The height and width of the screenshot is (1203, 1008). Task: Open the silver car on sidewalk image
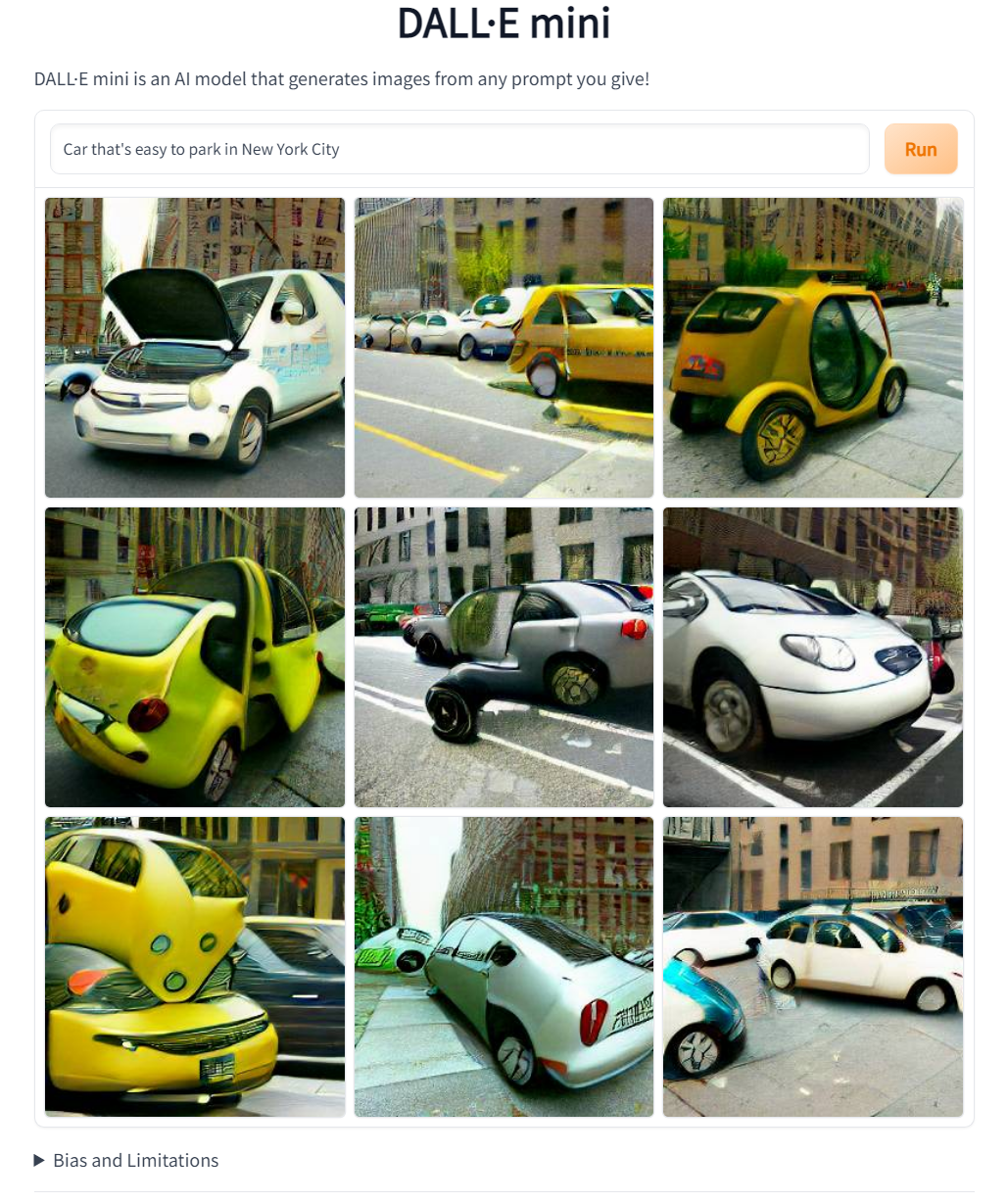pyautogui.click(x=504, y=966)
